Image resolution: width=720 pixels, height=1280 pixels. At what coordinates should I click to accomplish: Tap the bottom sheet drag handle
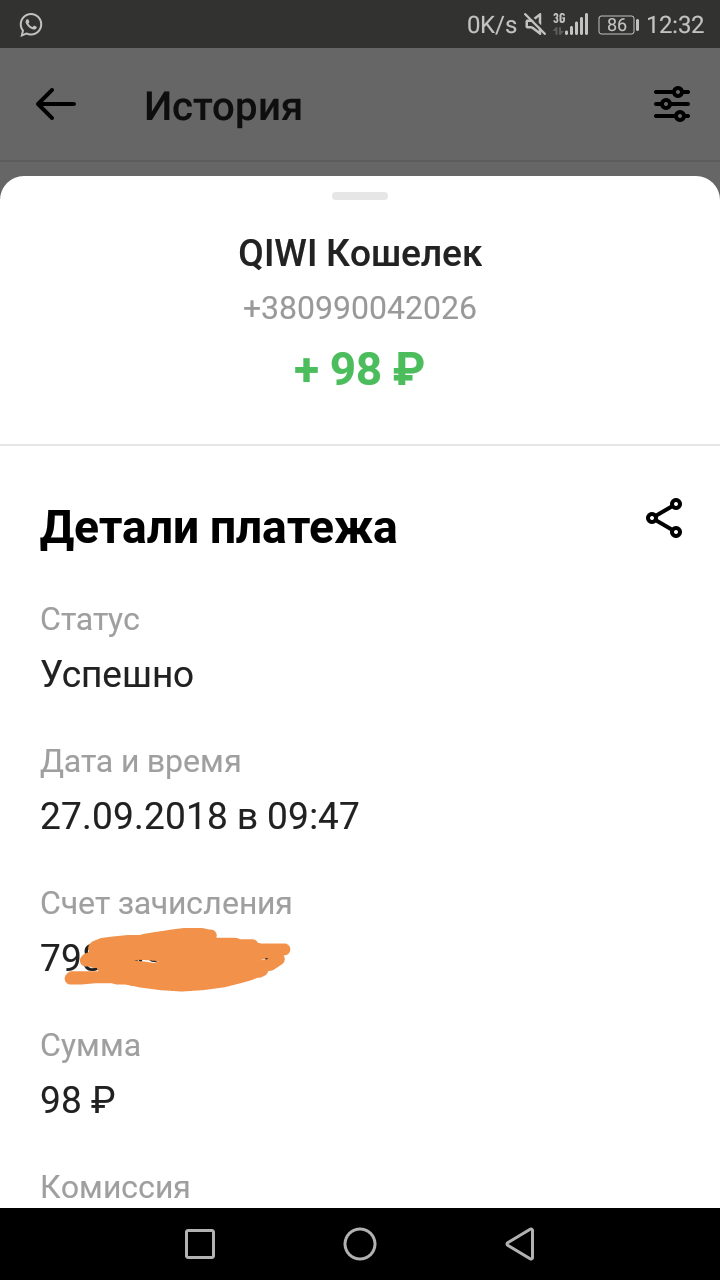tap(360, 196)
